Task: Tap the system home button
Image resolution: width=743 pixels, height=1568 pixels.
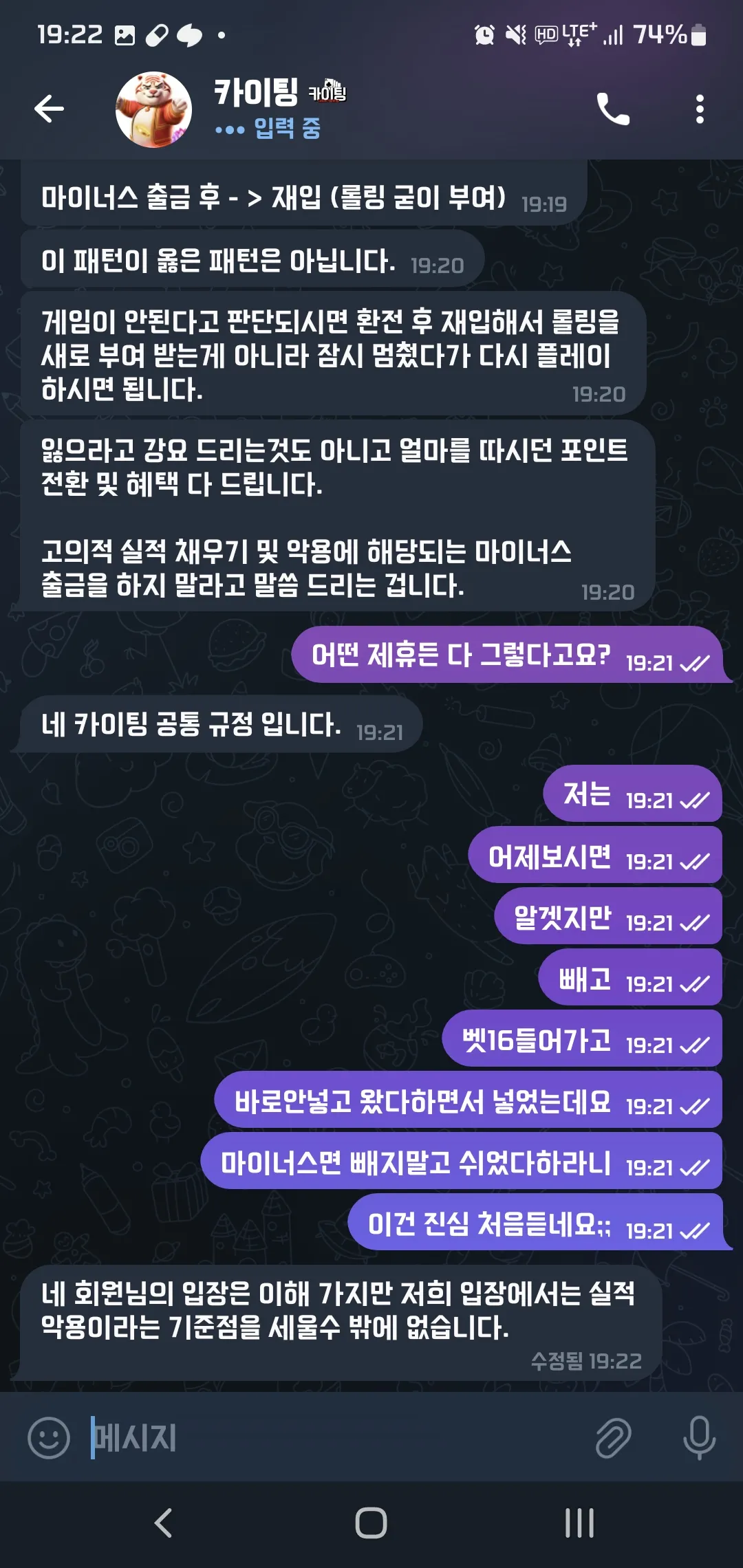Action: tap(371, 1523)
